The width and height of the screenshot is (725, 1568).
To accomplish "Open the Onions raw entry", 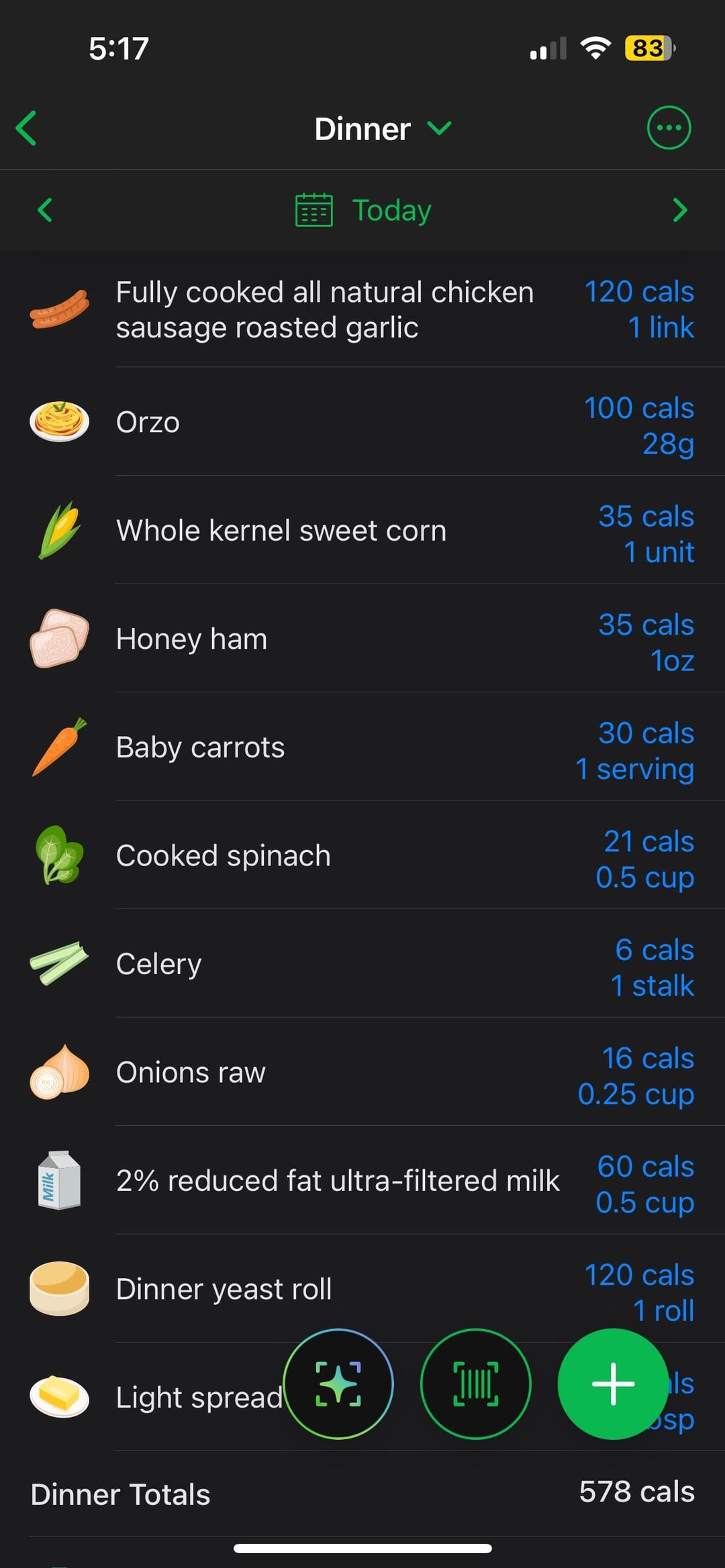I will coord(362,1072).
